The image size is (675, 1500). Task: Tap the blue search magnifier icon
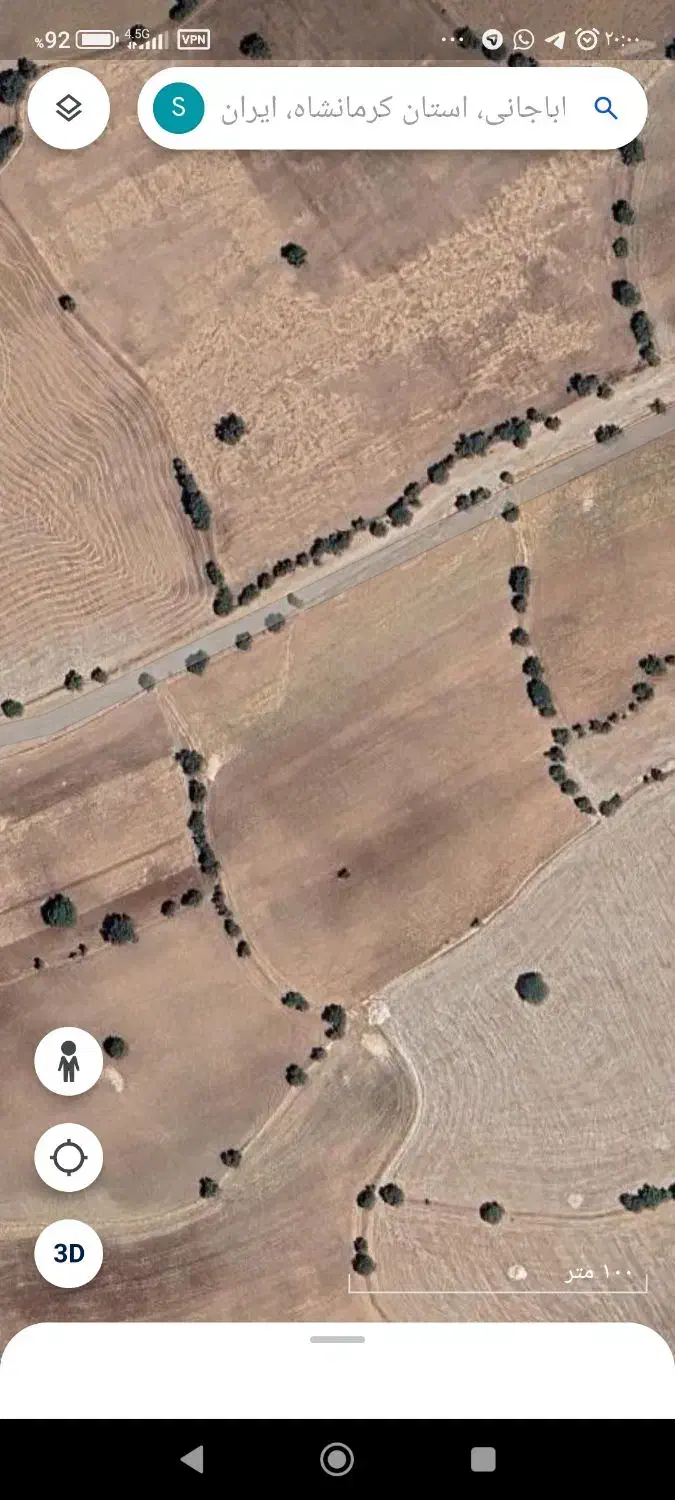coord(606,108)
